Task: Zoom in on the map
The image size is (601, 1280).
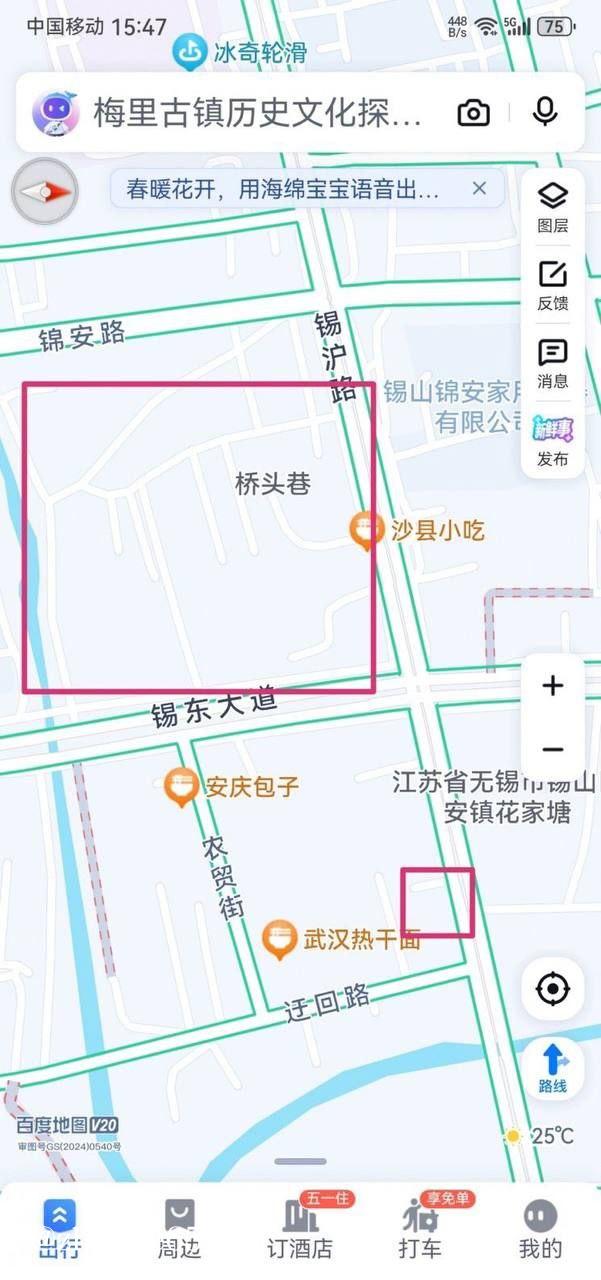Action: tap(553, 686)
